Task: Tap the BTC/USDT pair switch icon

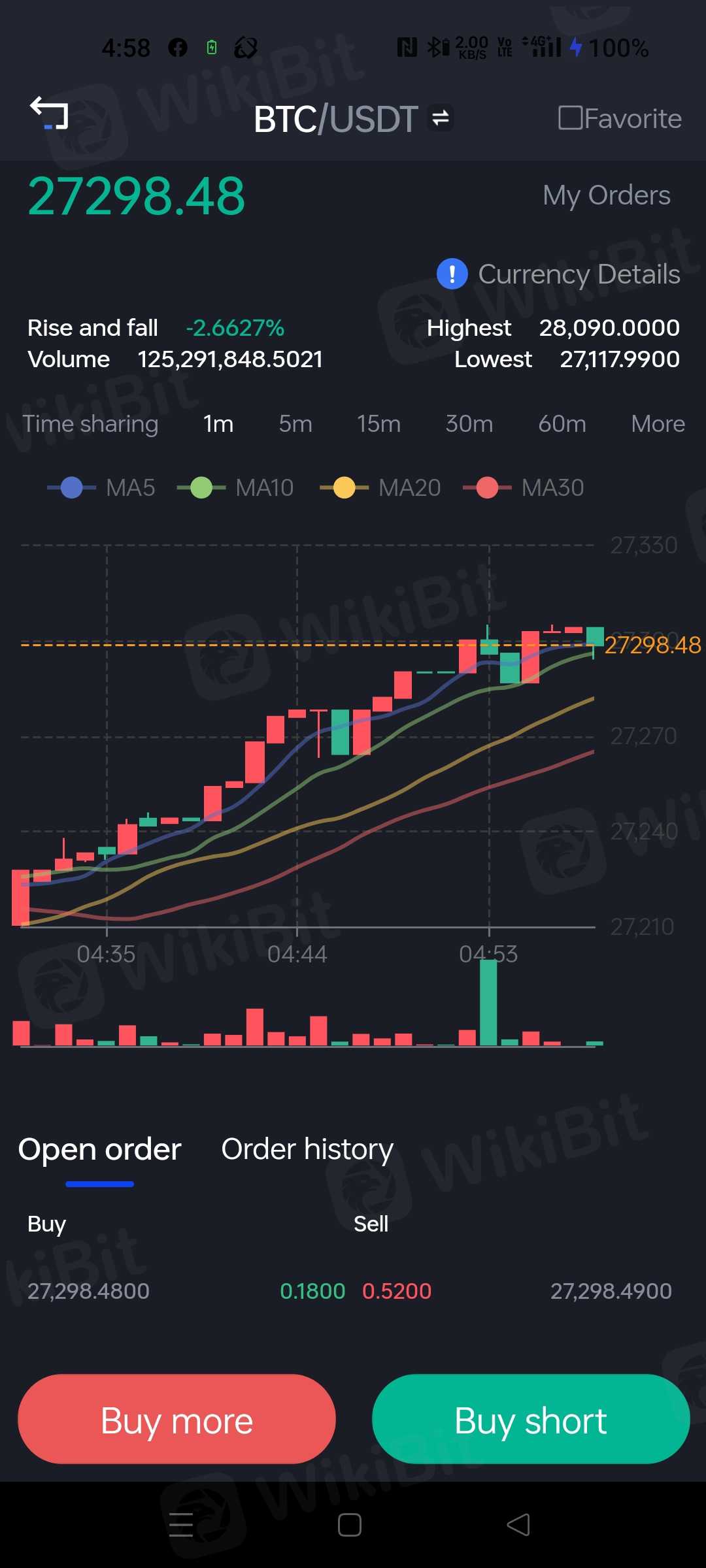Action: (440, 118)
